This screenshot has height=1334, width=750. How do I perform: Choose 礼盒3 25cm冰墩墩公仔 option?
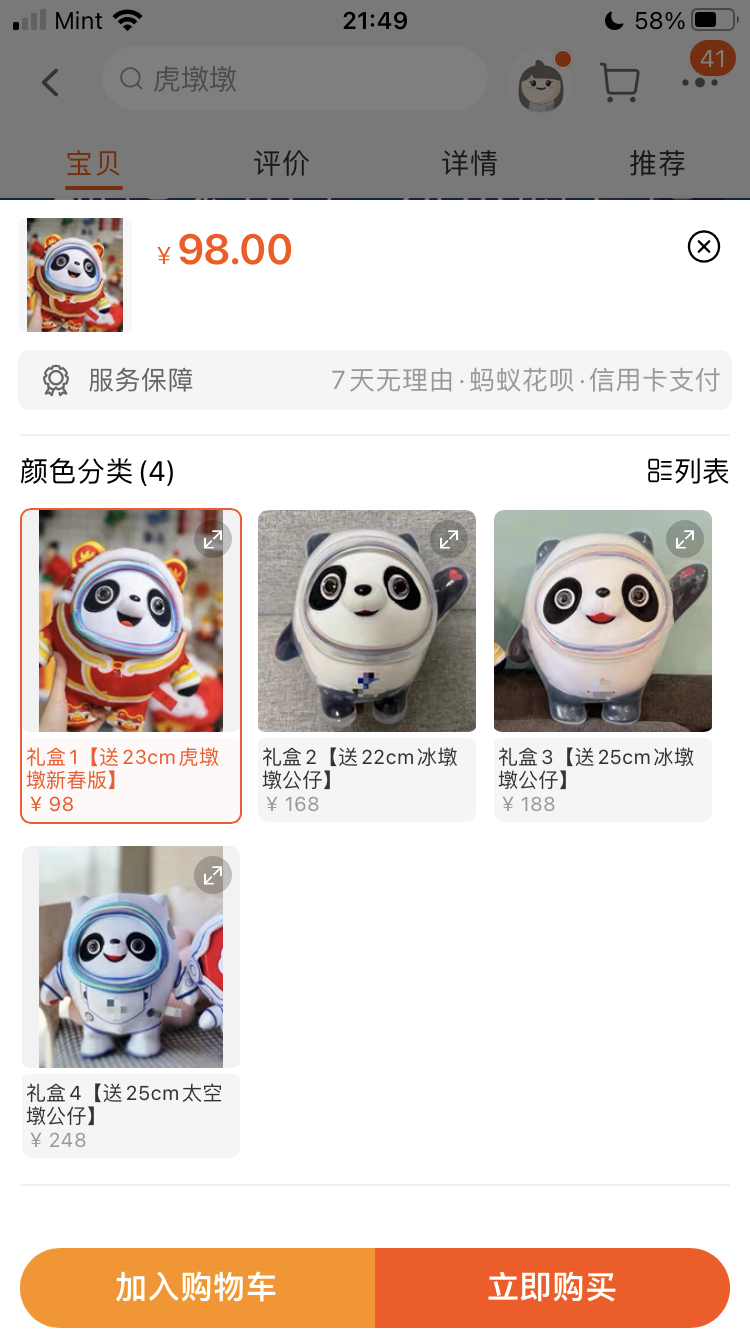point(602,665)
